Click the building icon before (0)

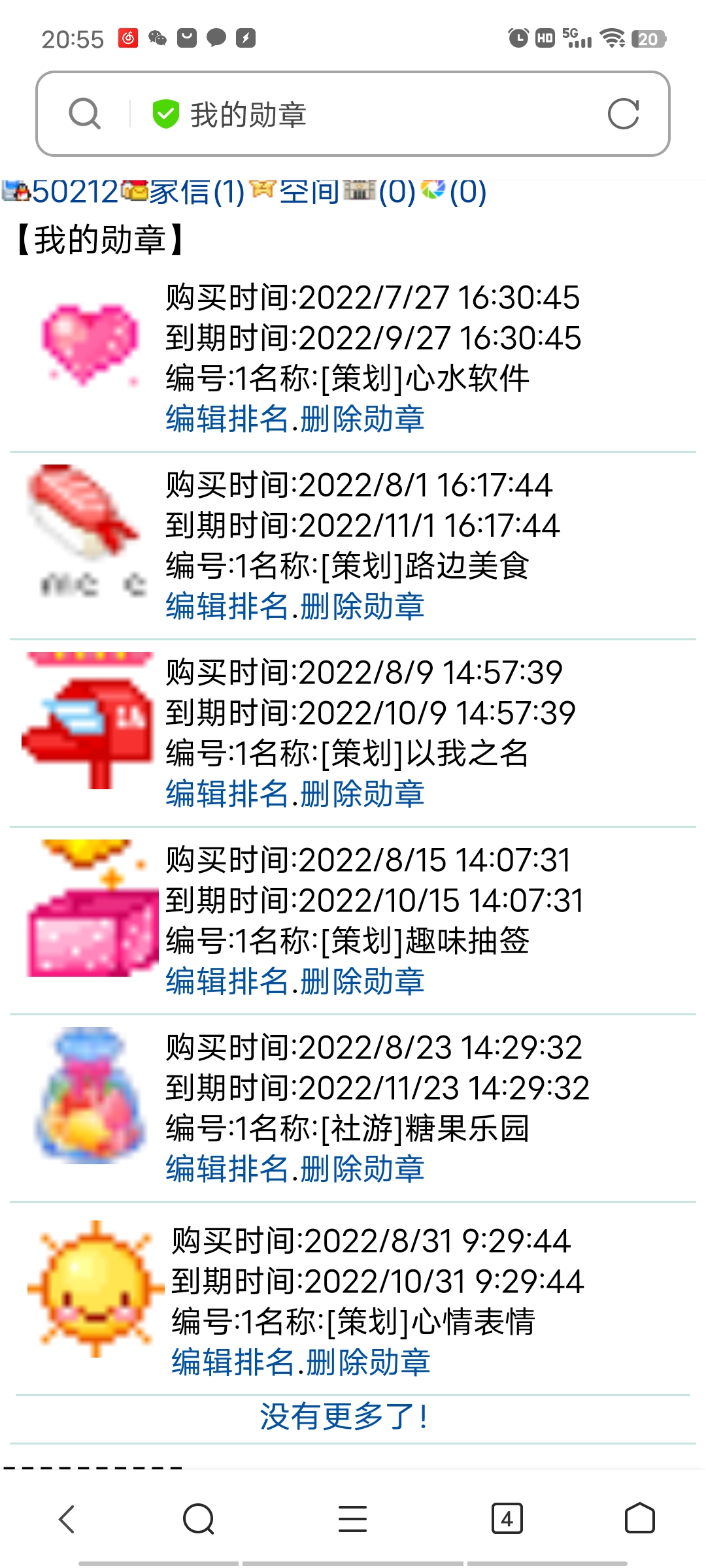coord(360,191)
